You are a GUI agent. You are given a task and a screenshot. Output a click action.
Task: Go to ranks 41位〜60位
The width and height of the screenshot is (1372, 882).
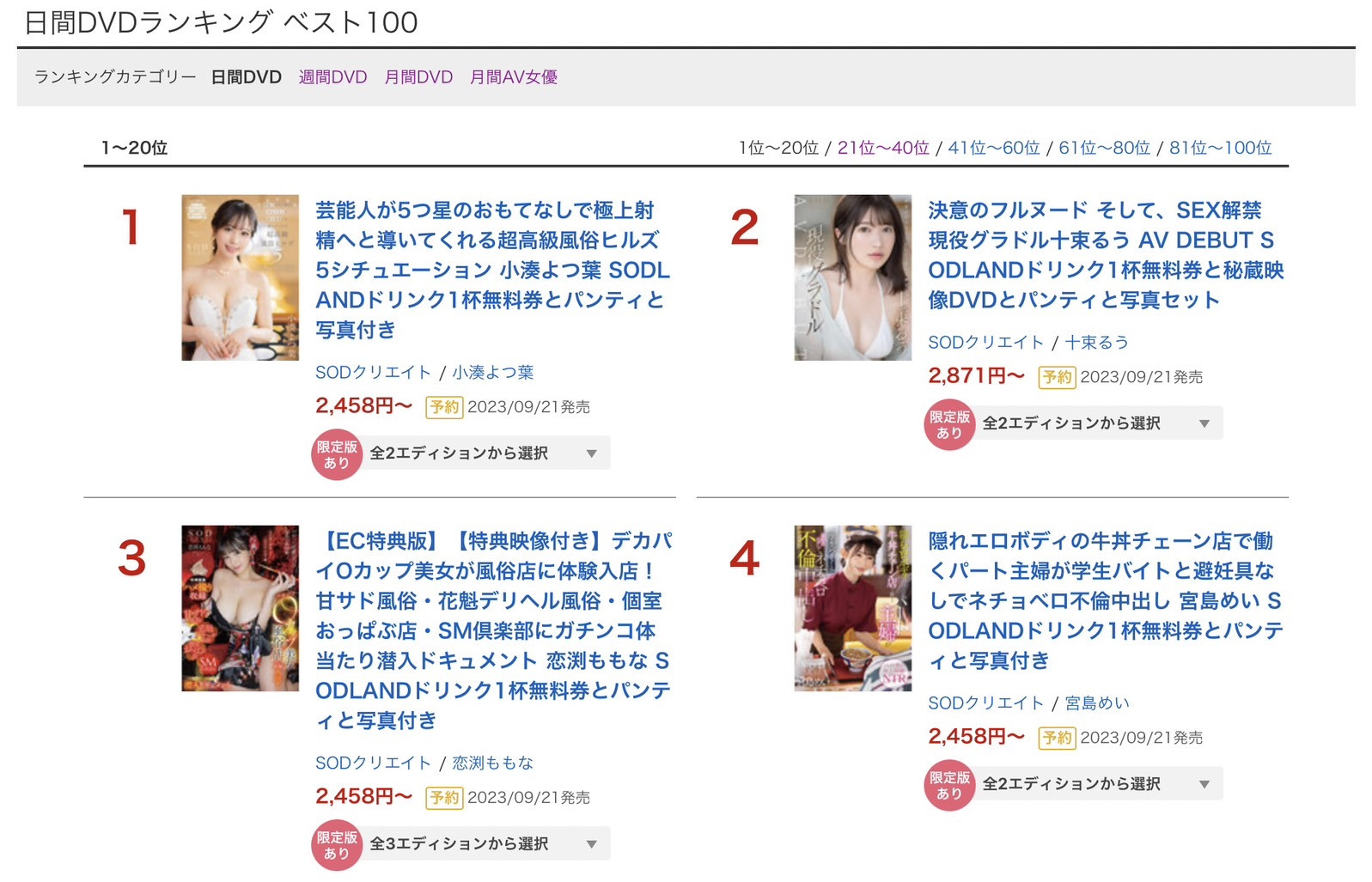point(993,148)
